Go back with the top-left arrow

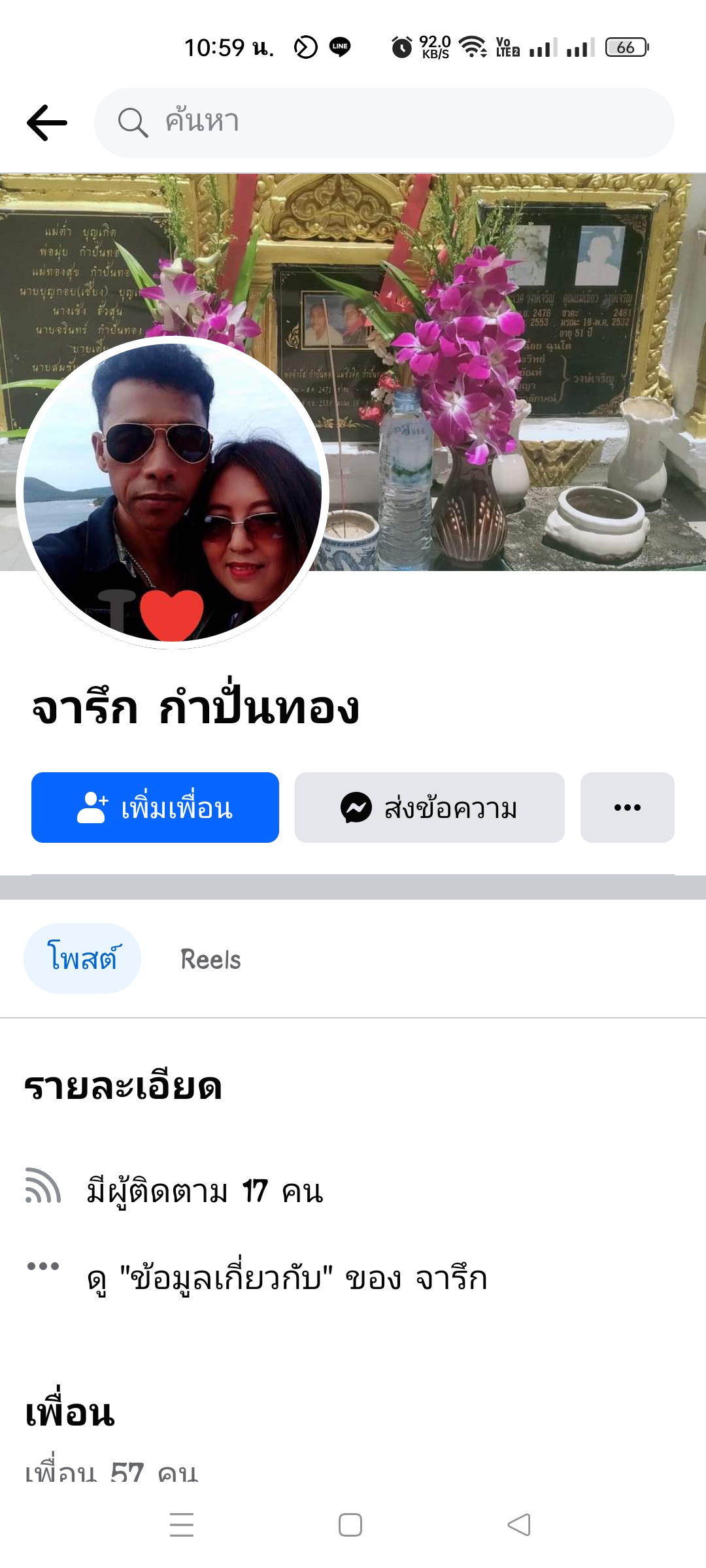coord(47,123)
